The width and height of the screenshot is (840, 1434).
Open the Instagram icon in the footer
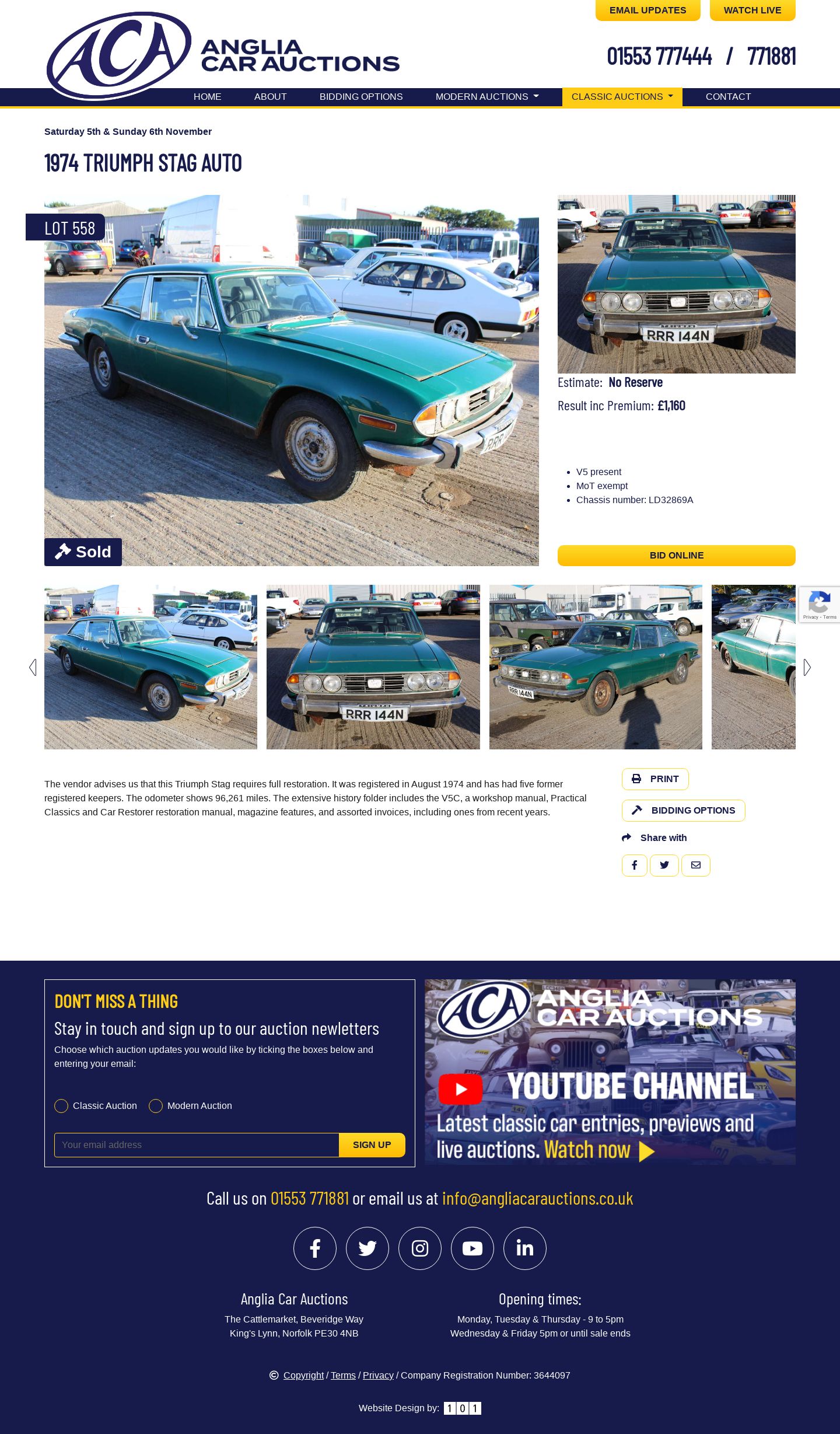coord(420,1248)
